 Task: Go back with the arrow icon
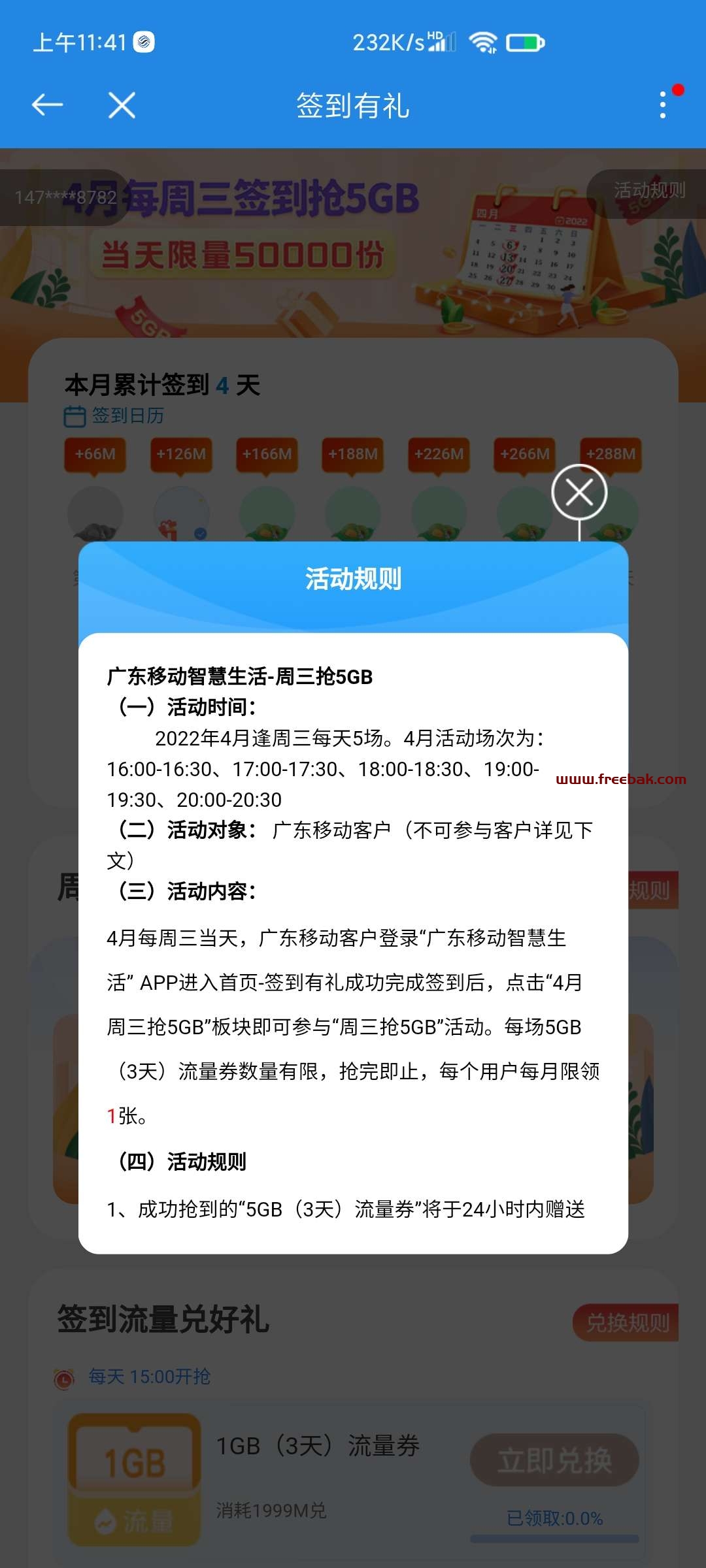click(x=48, y=105)
